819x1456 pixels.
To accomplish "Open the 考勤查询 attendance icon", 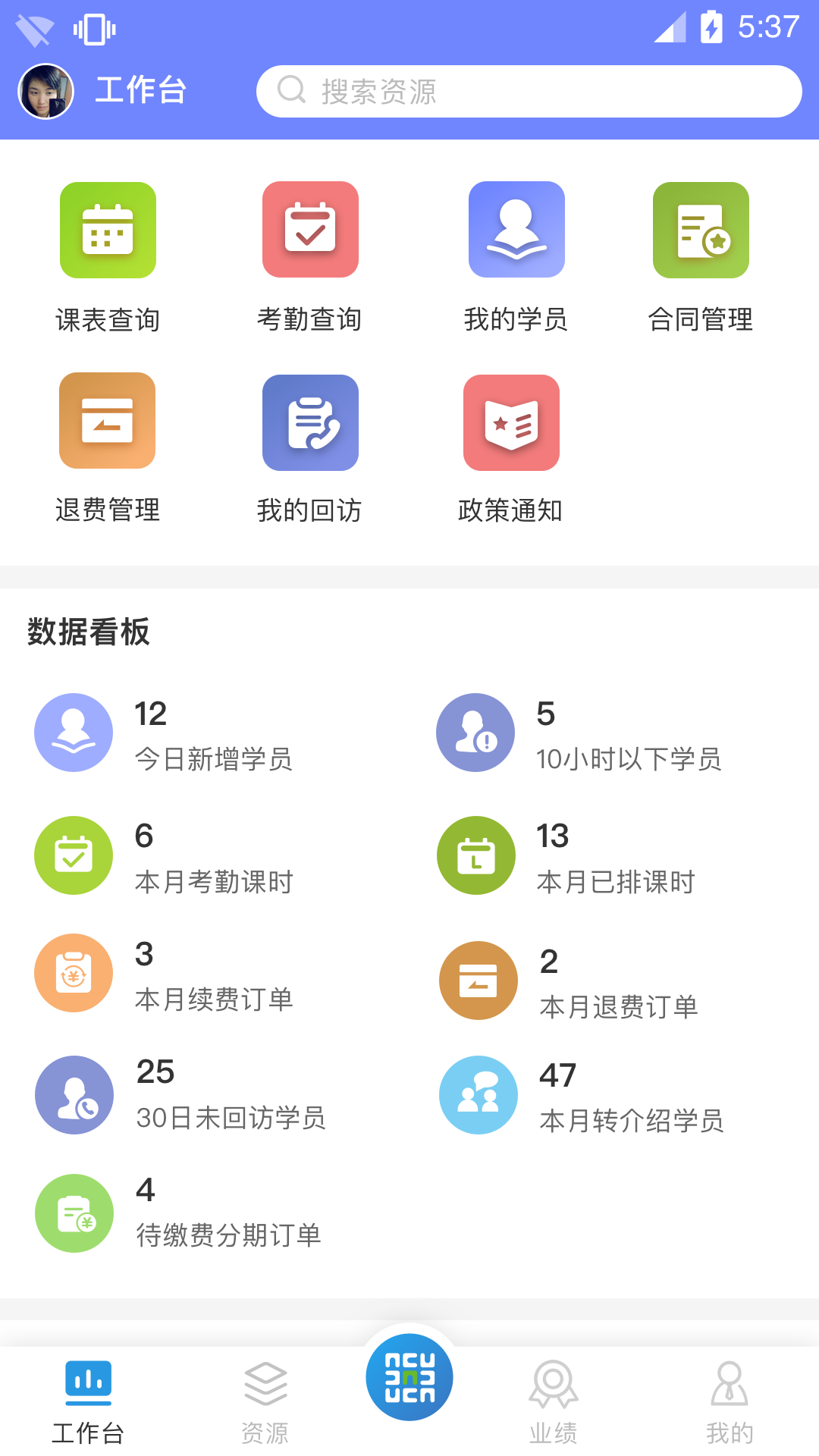I will [309, 230].
